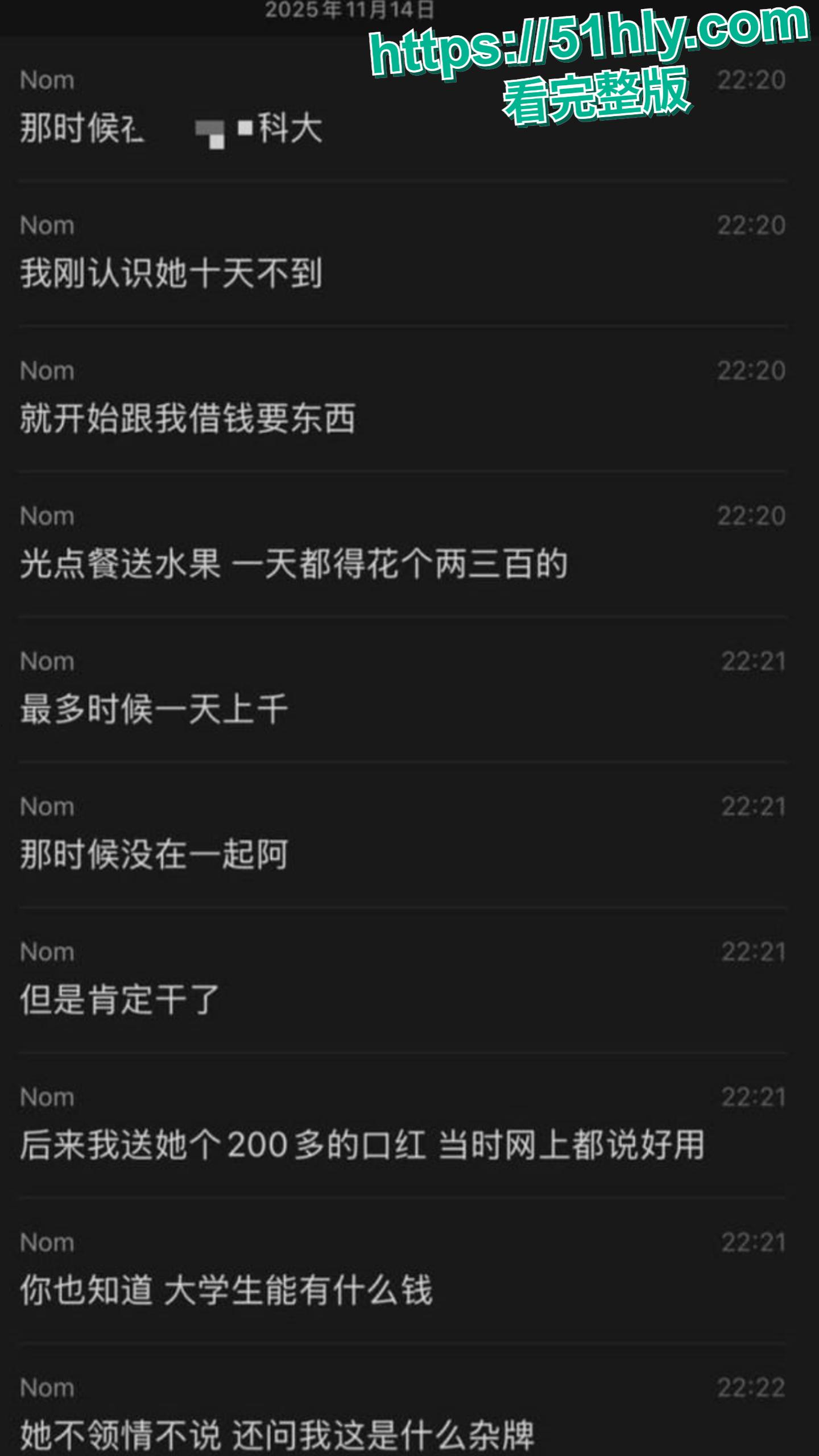Image resolution: width=819 pixels, height=1456 pixels.
Task: Click the Nom name above 最多时候一天上千
Action: (48, 661)
